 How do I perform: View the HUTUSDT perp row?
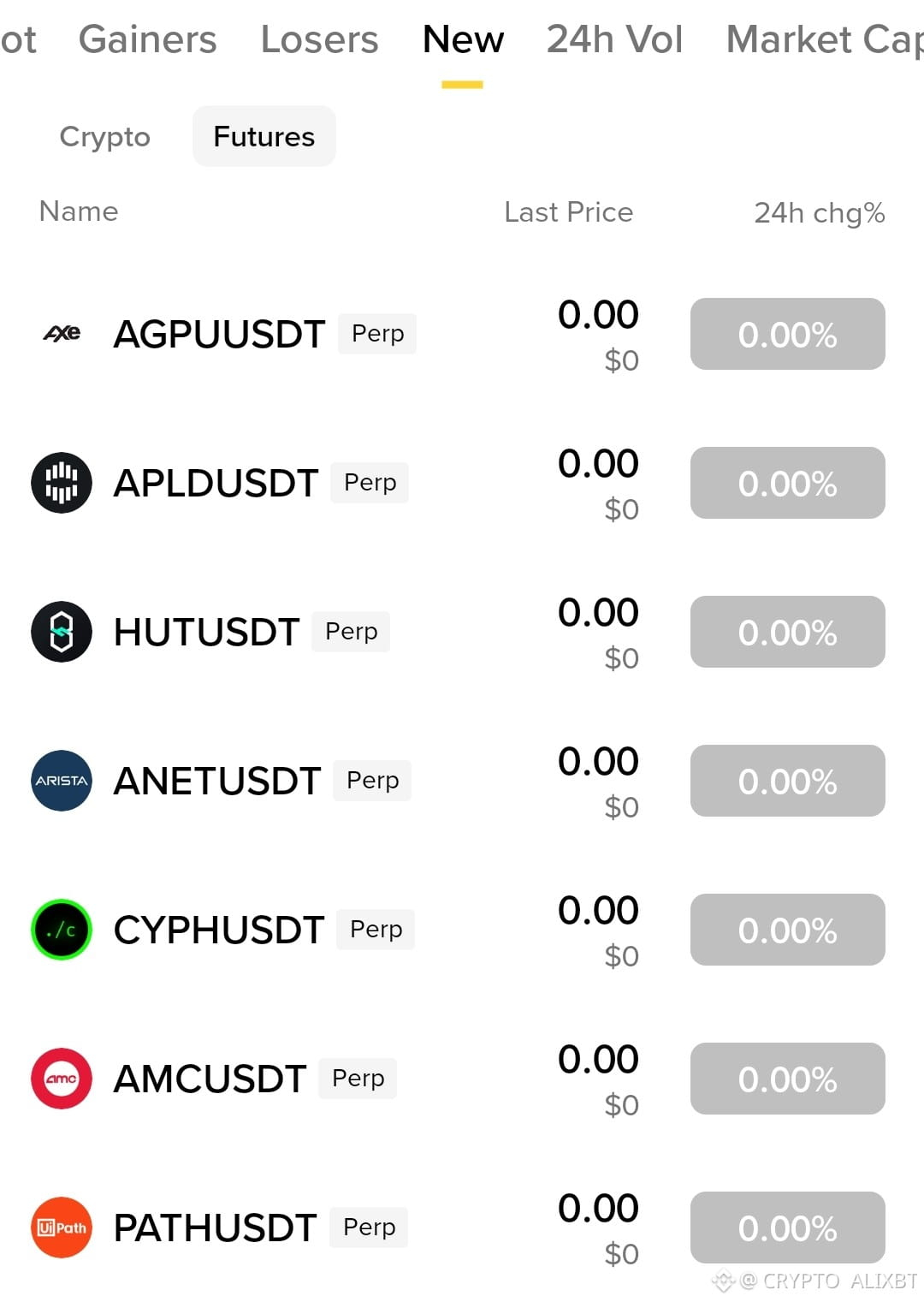coord(462,632)
